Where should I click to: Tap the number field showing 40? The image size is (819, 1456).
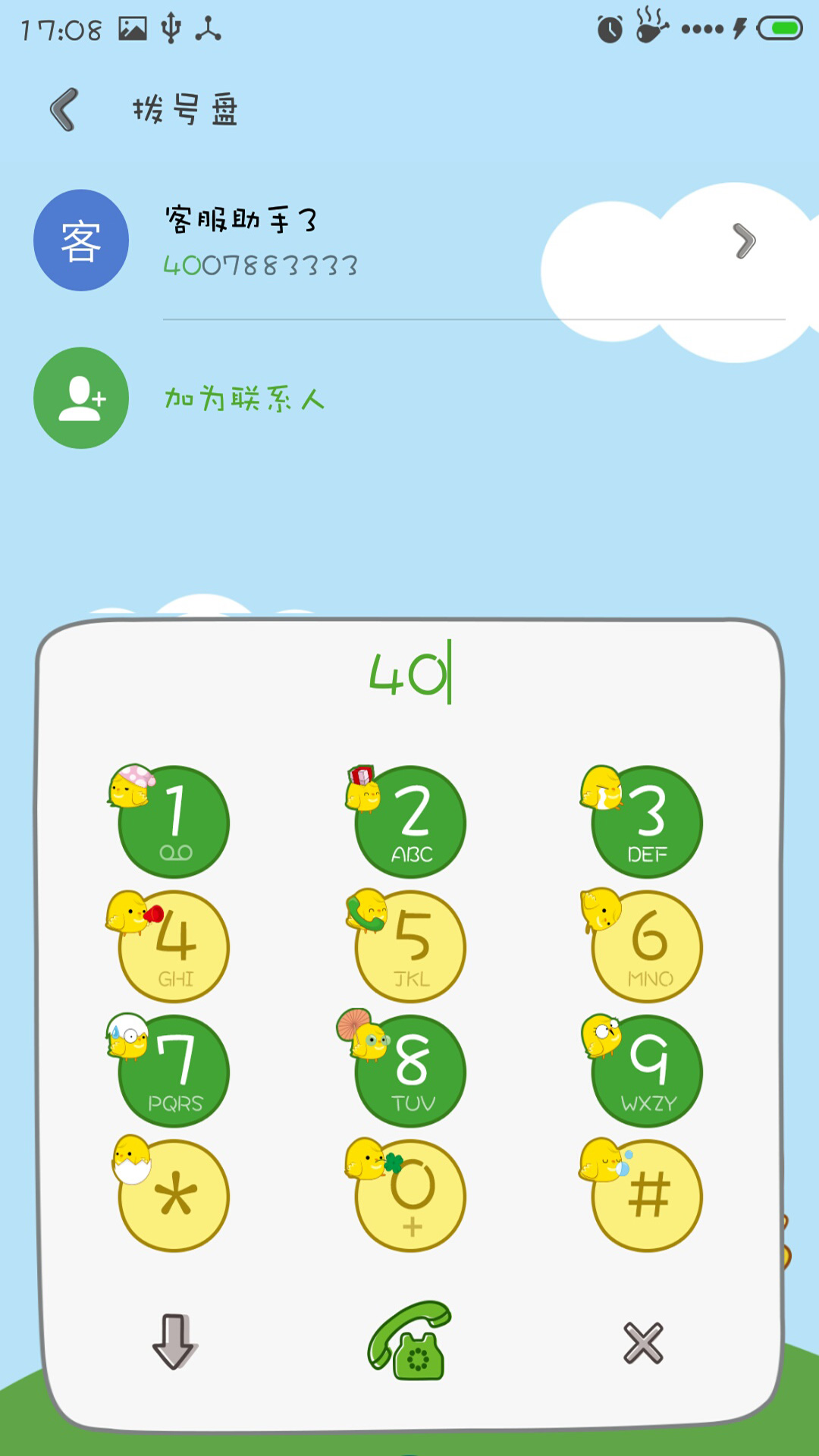409,673
